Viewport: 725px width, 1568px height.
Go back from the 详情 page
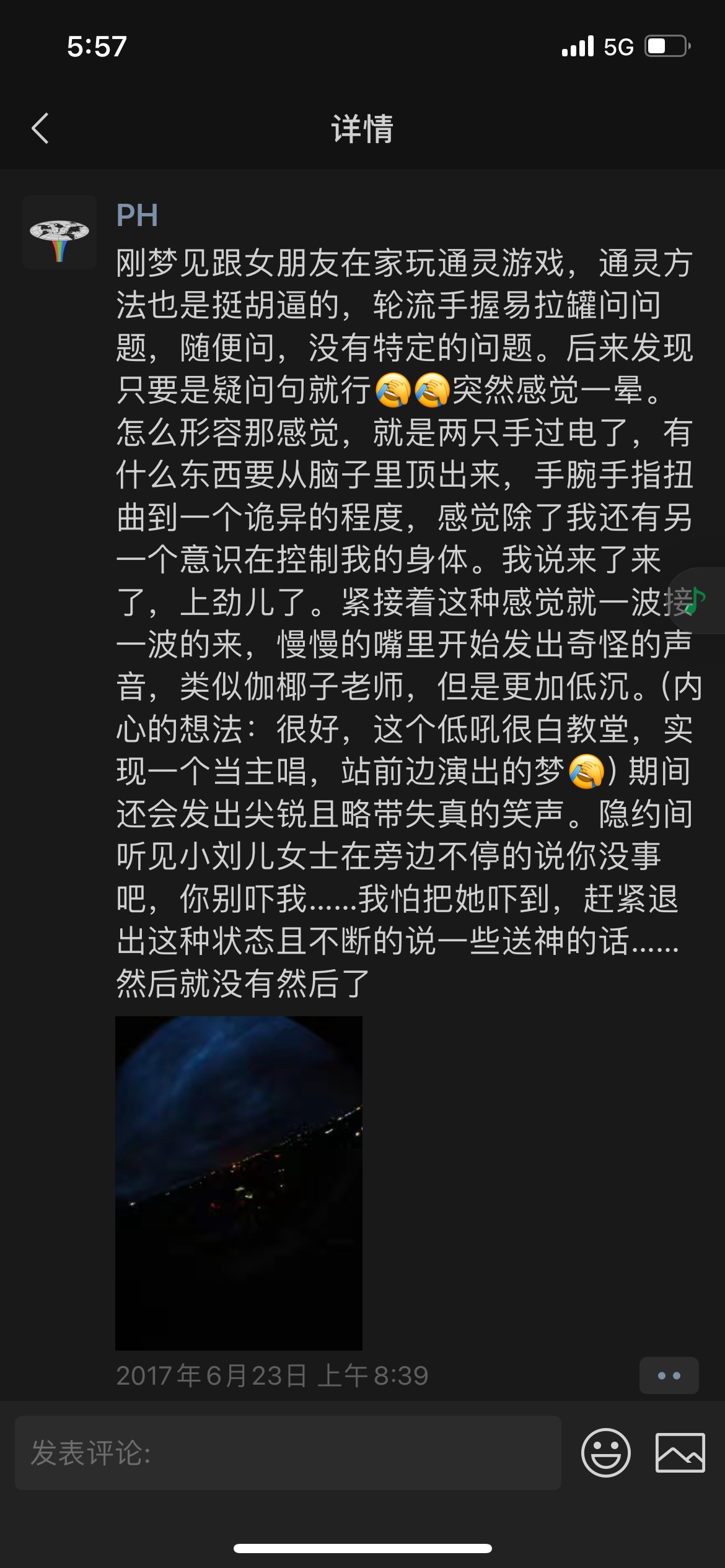[40, 128]
